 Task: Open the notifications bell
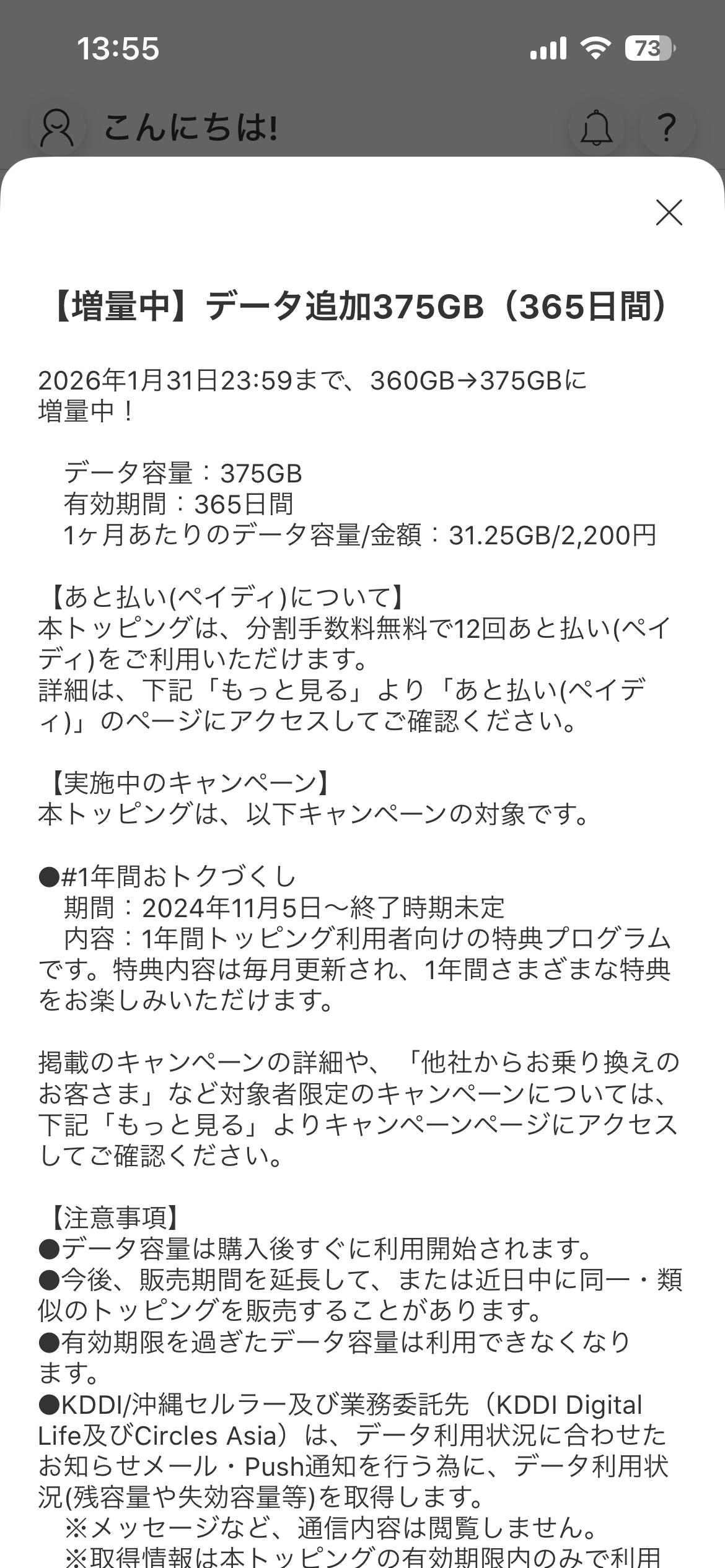coord(596,128)
